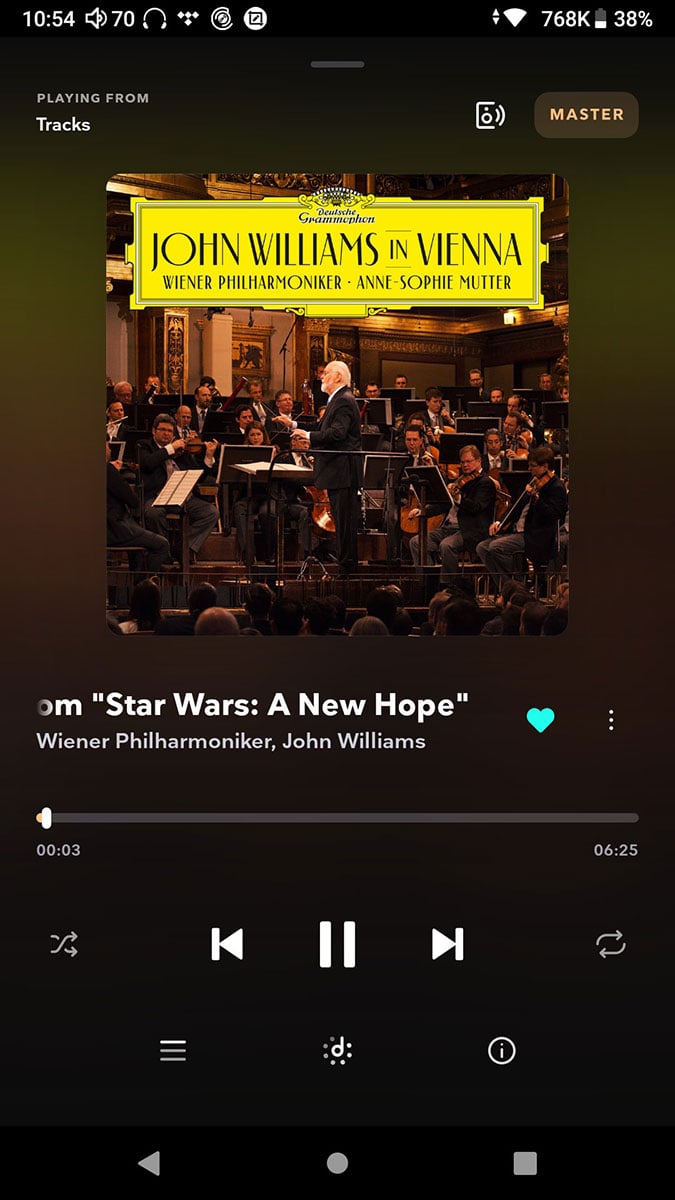
Task: Toggle repeat mode
Action: 610,944
